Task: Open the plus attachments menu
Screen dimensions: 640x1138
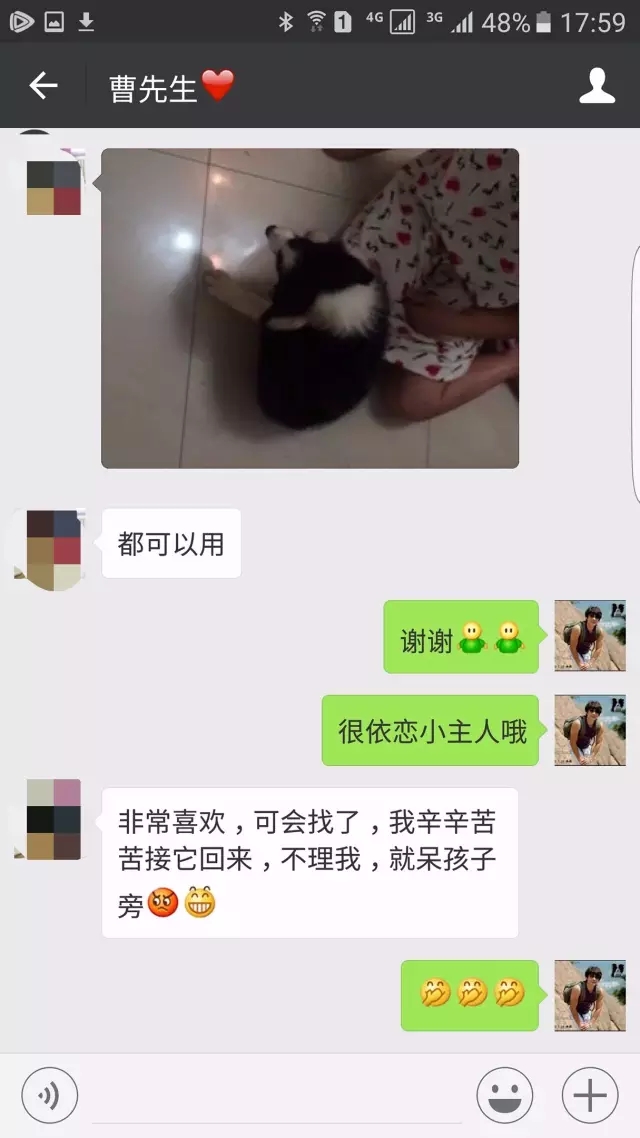Action: 590,1095
